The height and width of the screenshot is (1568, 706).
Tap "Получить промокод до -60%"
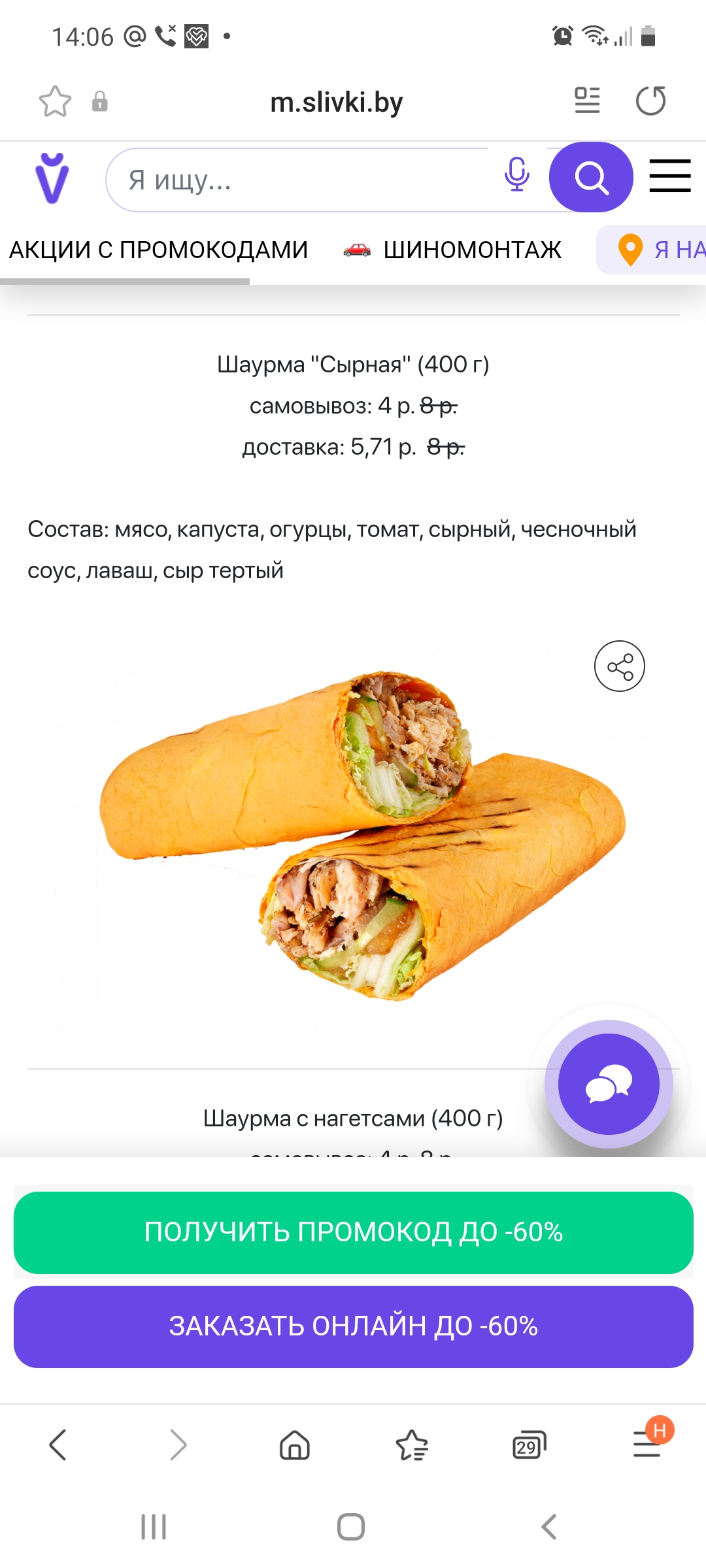point(353,1232)
